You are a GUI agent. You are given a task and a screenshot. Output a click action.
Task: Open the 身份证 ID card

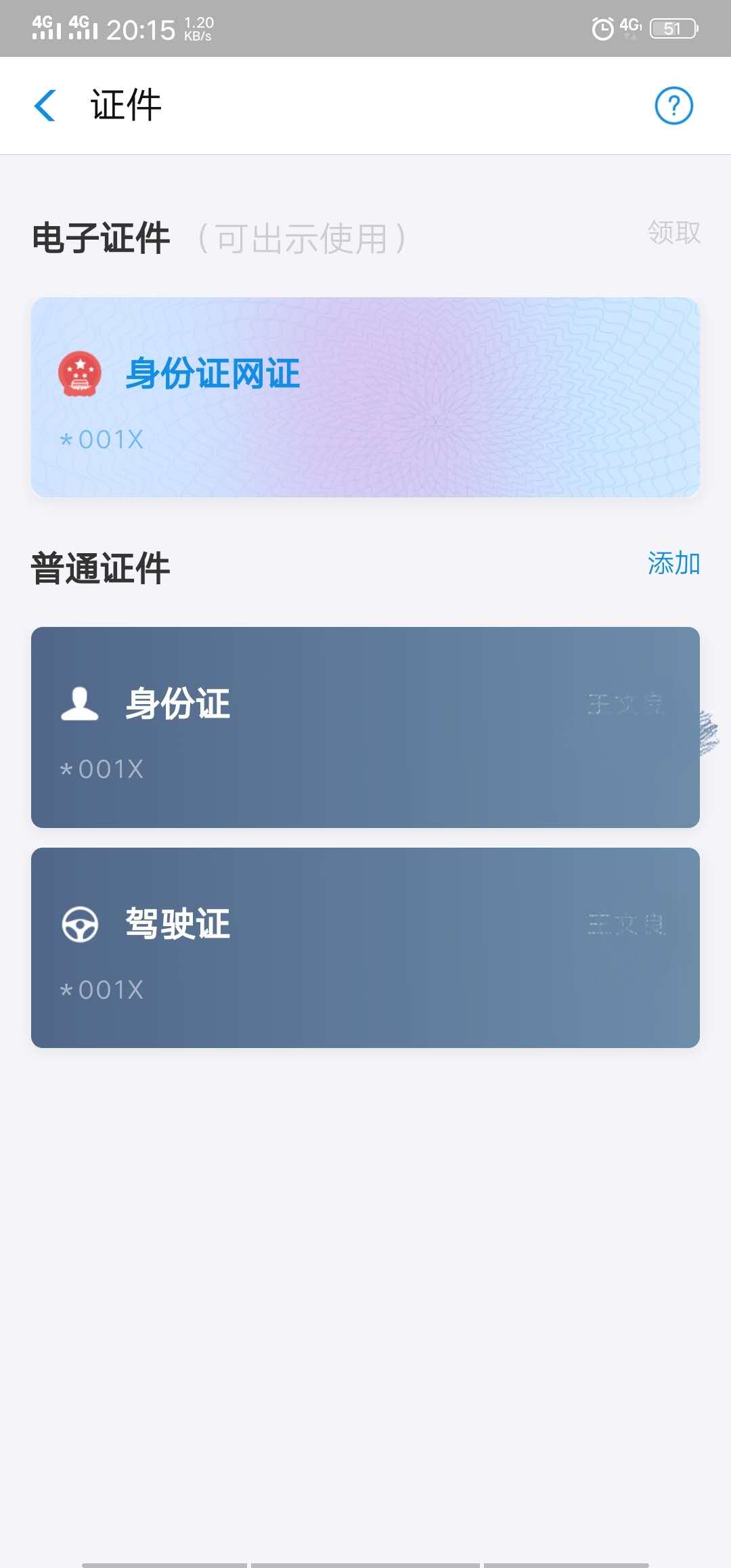tap(365, 727)
